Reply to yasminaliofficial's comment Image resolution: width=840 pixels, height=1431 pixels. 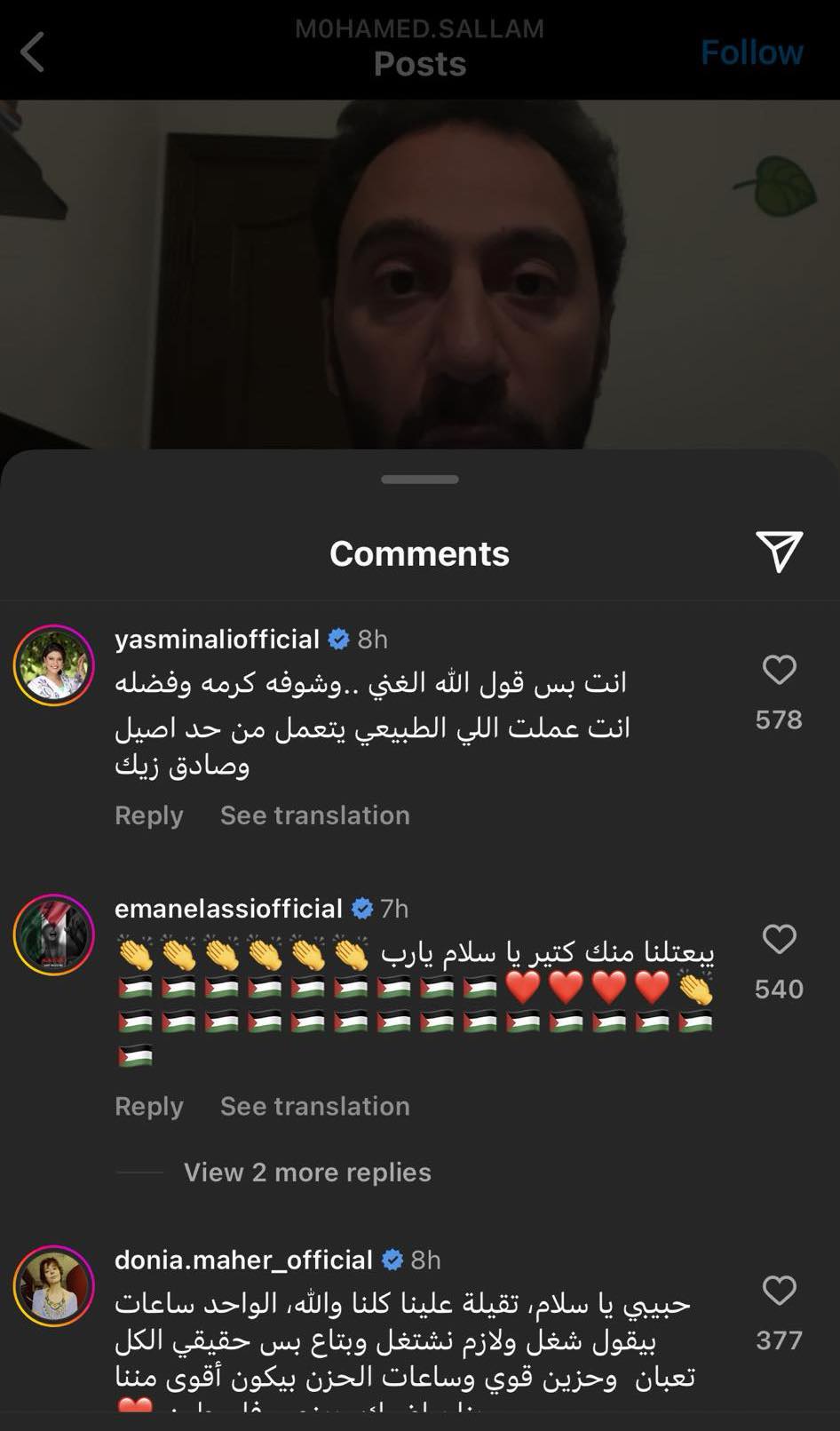pos(148,815)
